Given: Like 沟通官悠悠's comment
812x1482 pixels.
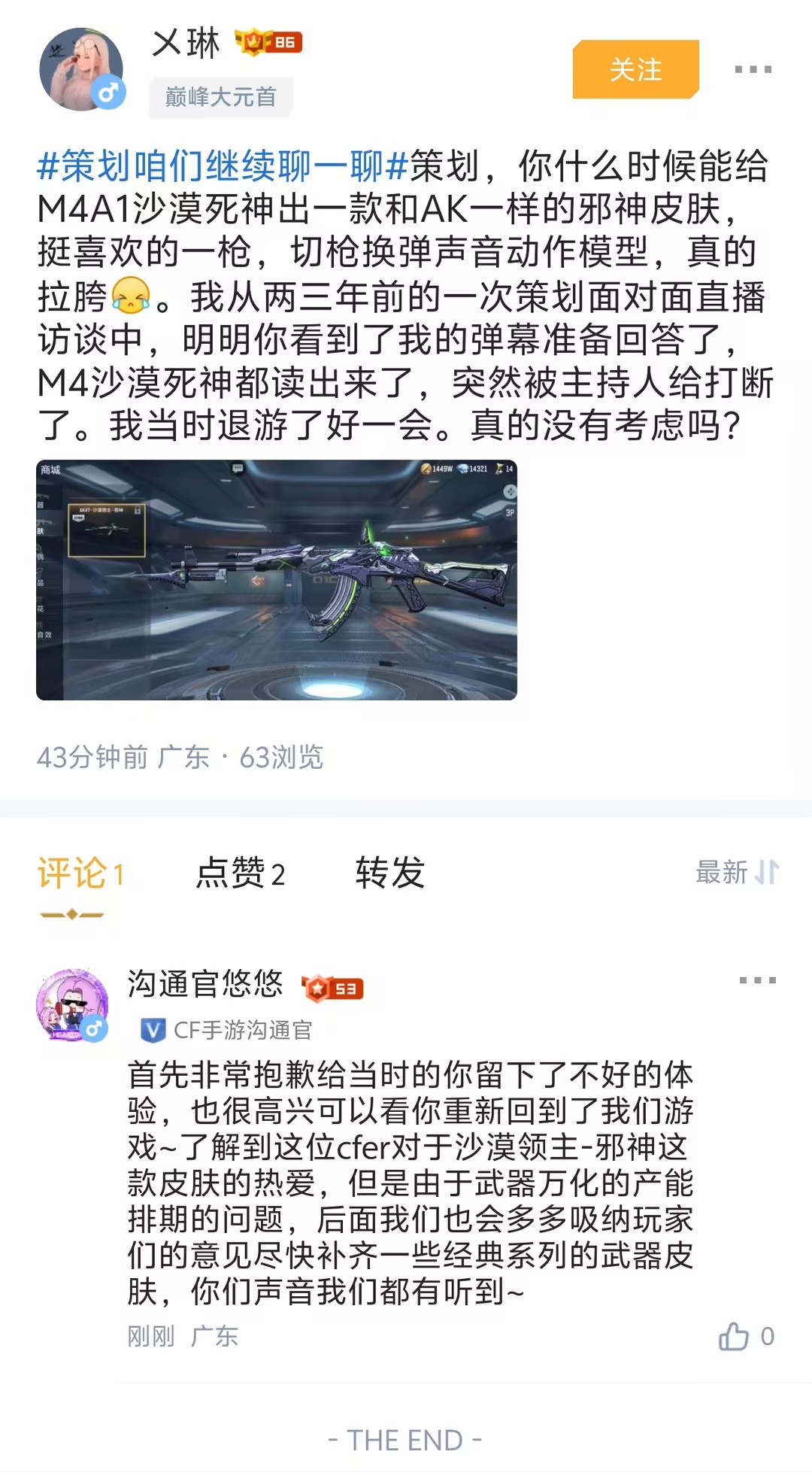Looking at the screenshot, I should [734, 1337].
